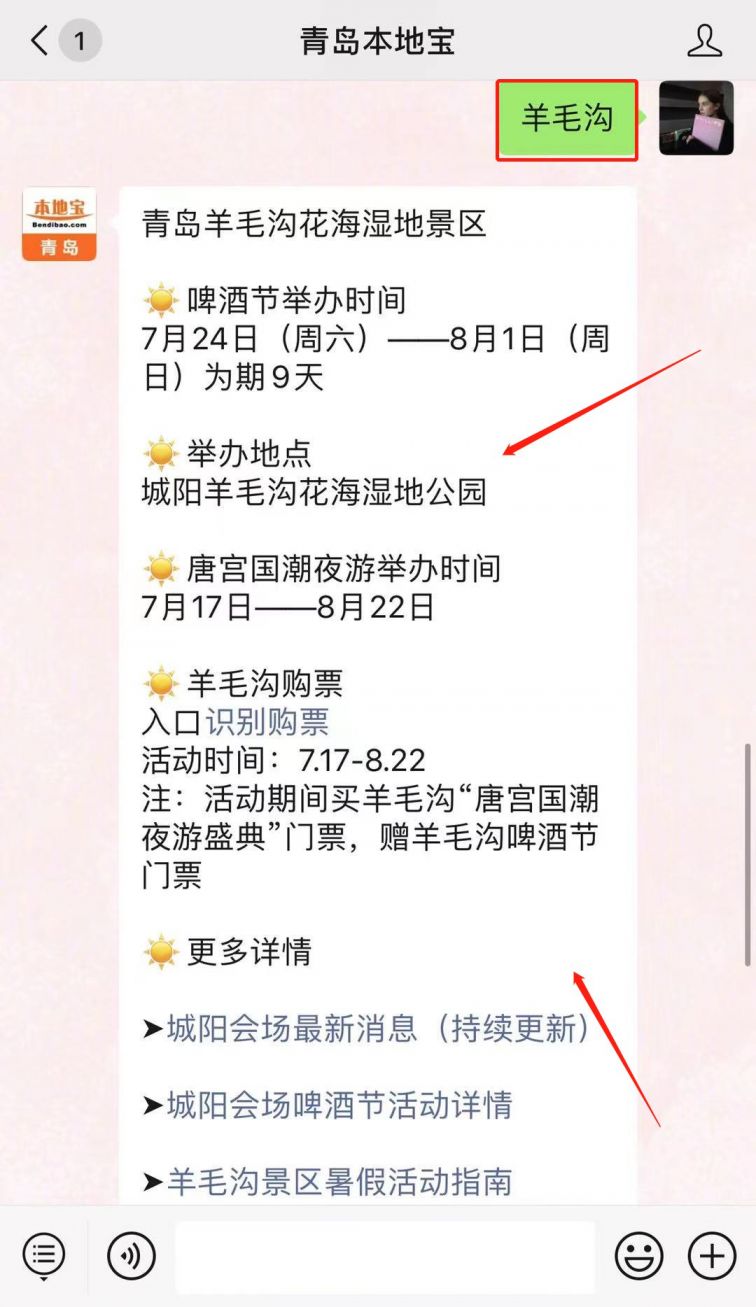Go back from the 青岛本地宝 chat
Screen dimensions: 756x1307
40,41
